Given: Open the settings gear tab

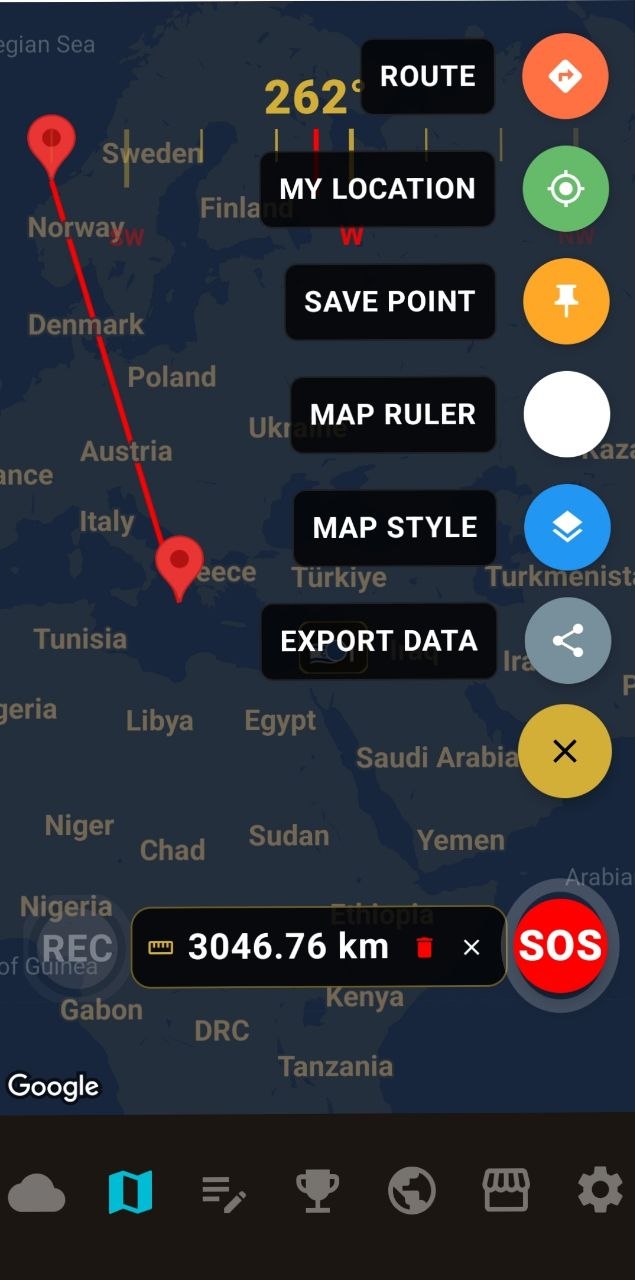Looking at the screenshot, I should 599,1193.
